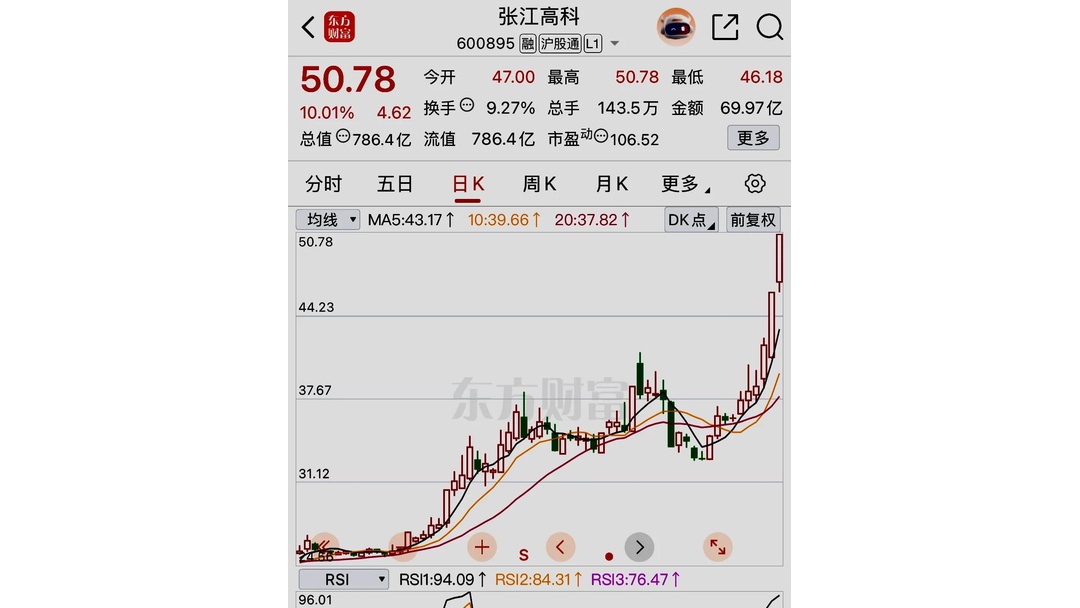Expand the 更多 chart period menu

coord(685,184)
